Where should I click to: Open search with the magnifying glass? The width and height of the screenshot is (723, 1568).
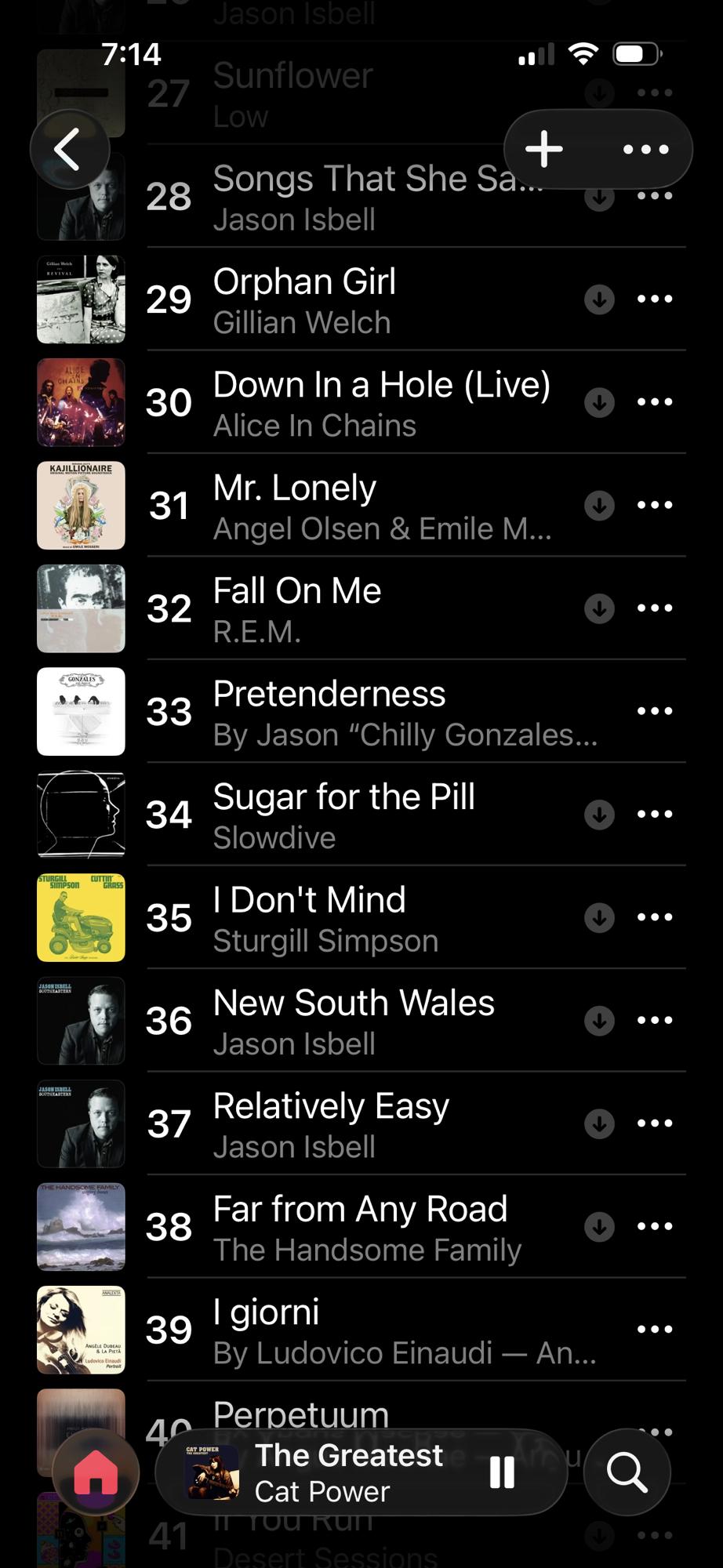point(627,1472)
